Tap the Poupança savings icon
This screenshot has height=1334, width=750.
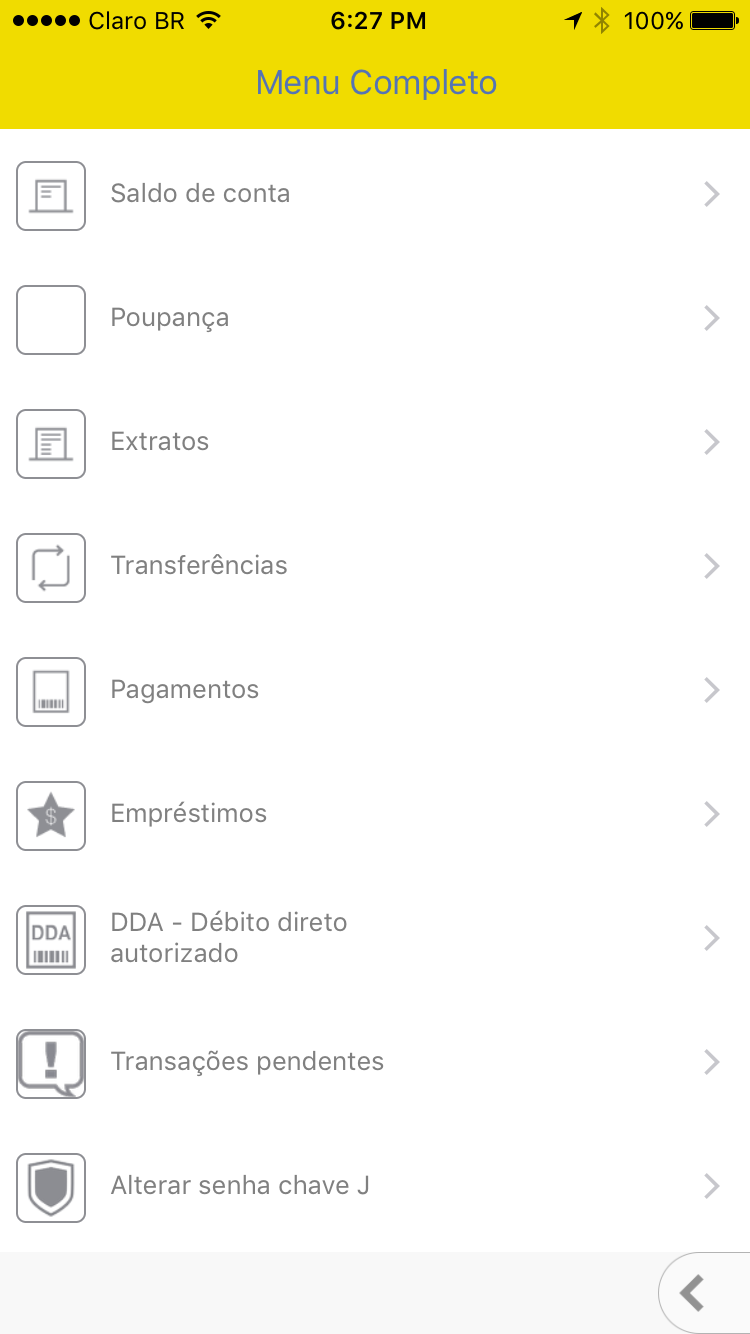50,319
